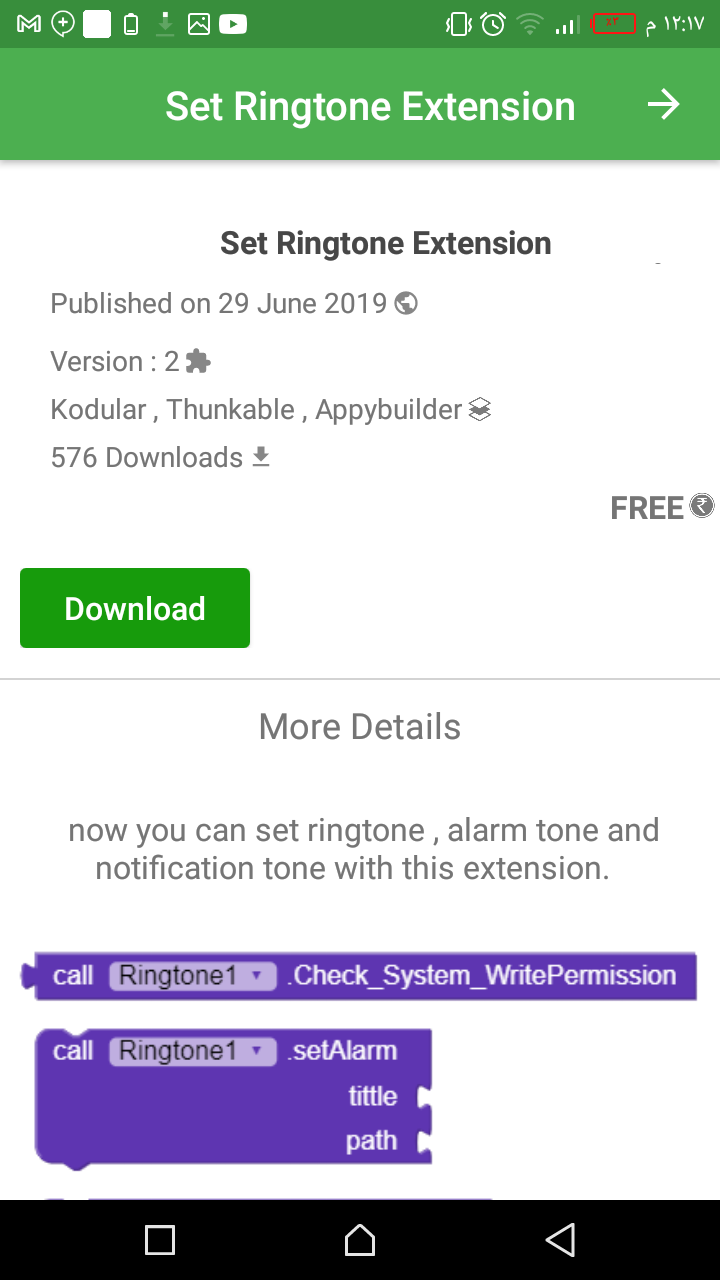Tap the arrow icon in the header
The image size is (720, 1280).
[x=663, y=105]
